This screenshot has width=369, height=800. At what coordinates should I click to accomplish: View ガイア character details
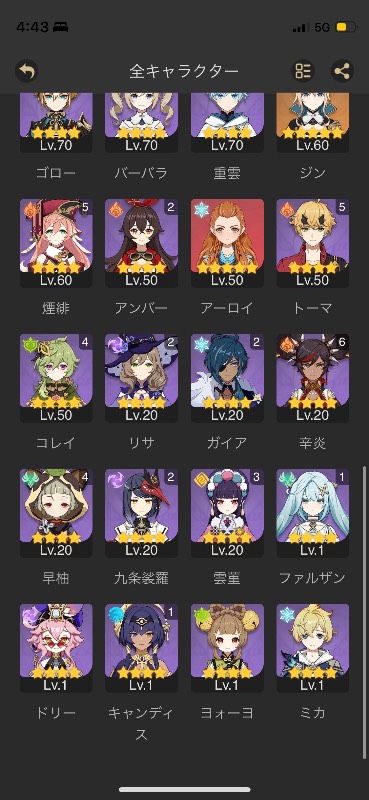tap(227, 378)
